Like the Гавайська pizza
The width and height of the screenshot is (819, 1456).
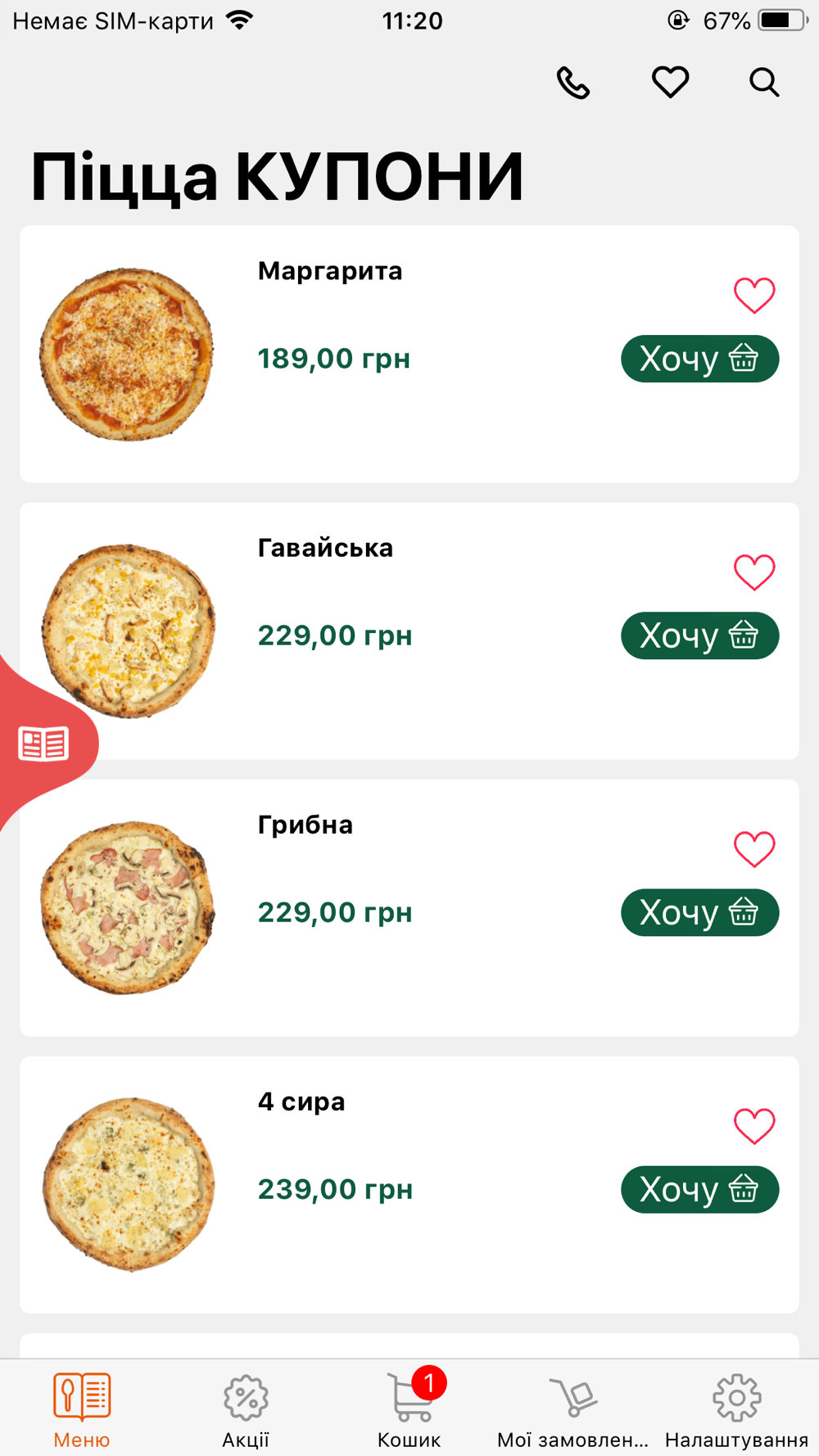(x=754, y=572)
